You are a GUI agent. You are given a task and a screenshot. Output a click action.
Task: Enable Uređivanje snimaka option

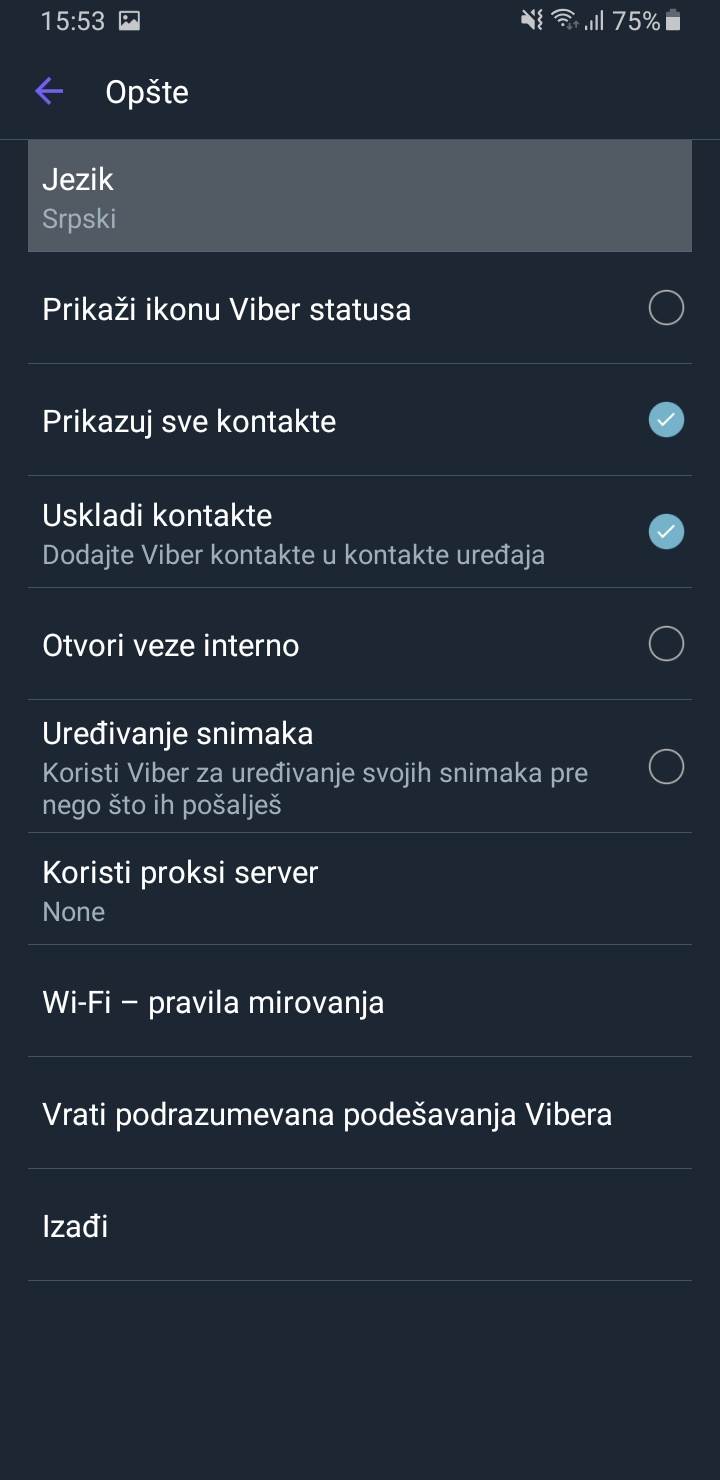click(666, 767)
